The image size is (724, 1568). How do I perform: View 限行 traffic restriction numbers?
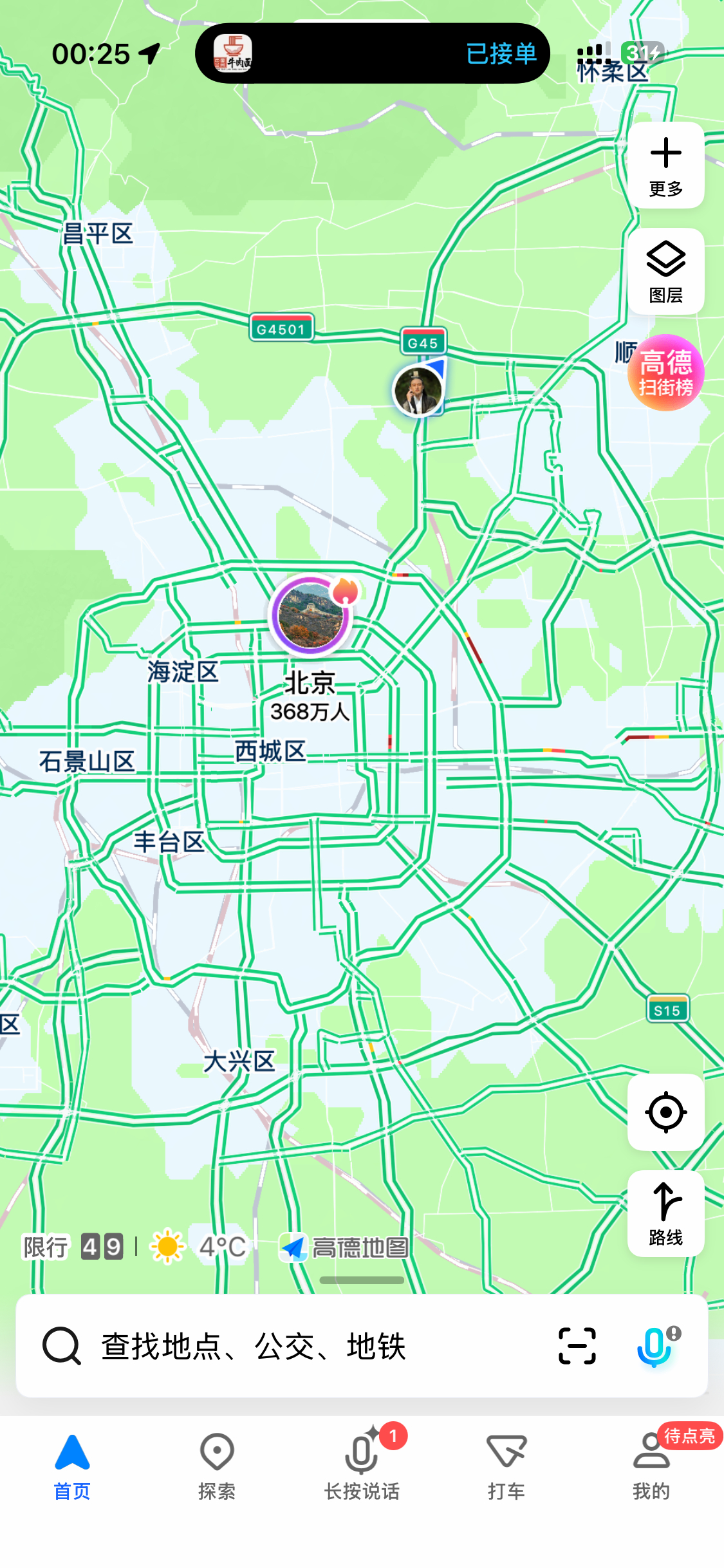[73, 1247]
